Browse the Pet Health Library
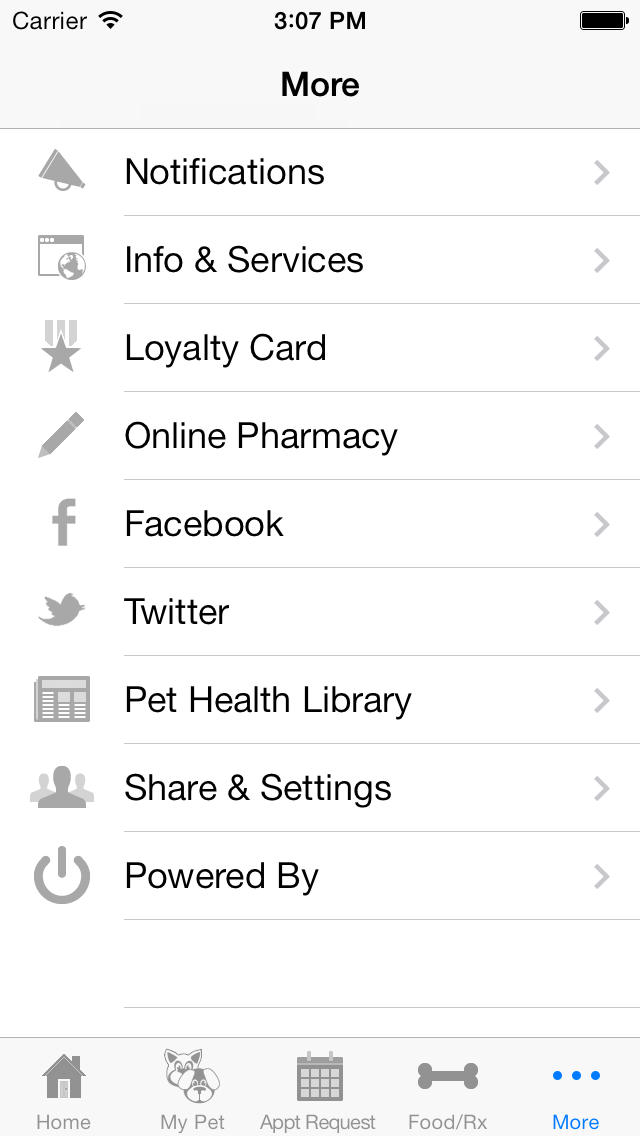The image size is (640, 1136). tap(320, 700)
